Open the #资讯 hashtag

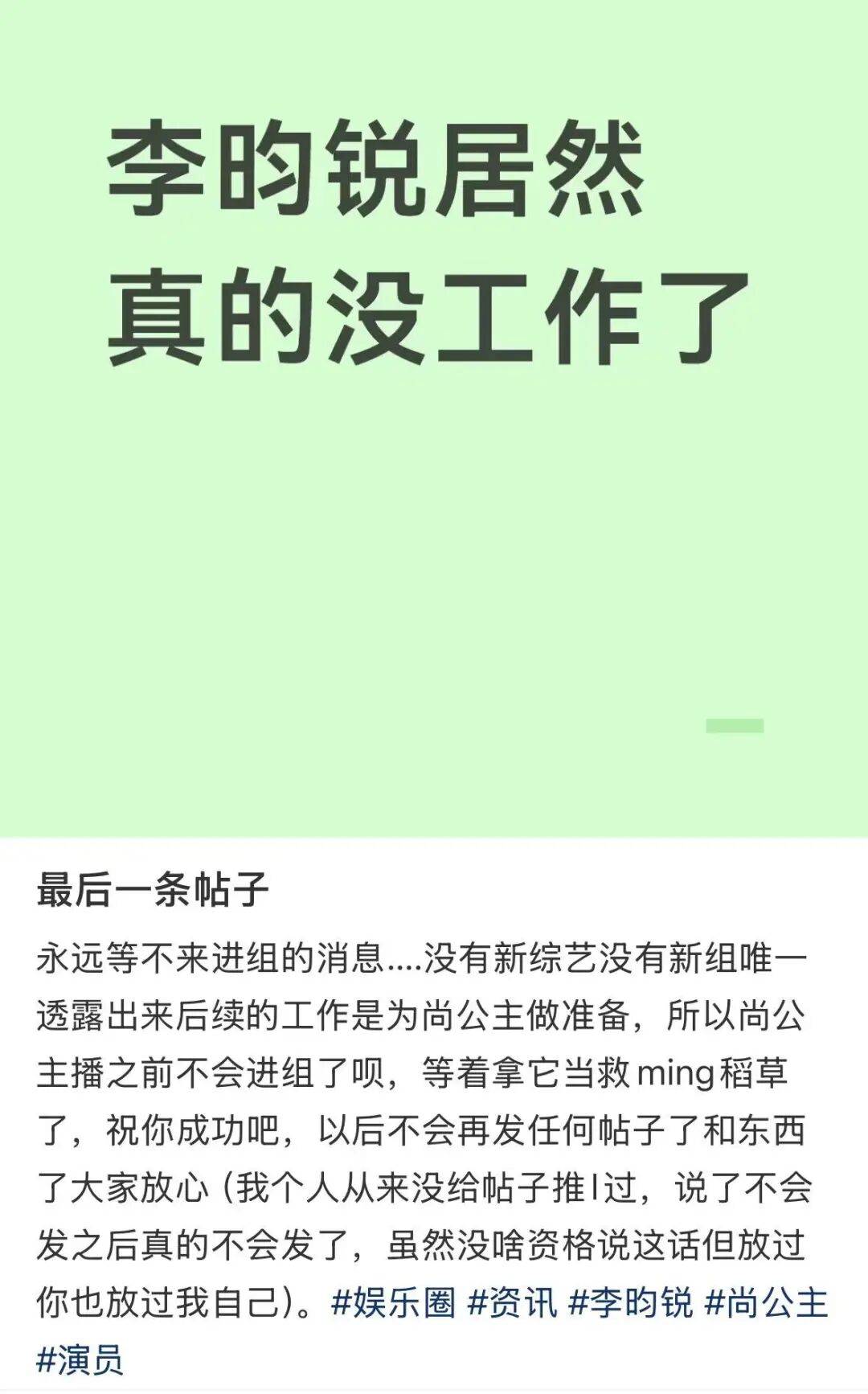coord(512,1303)
